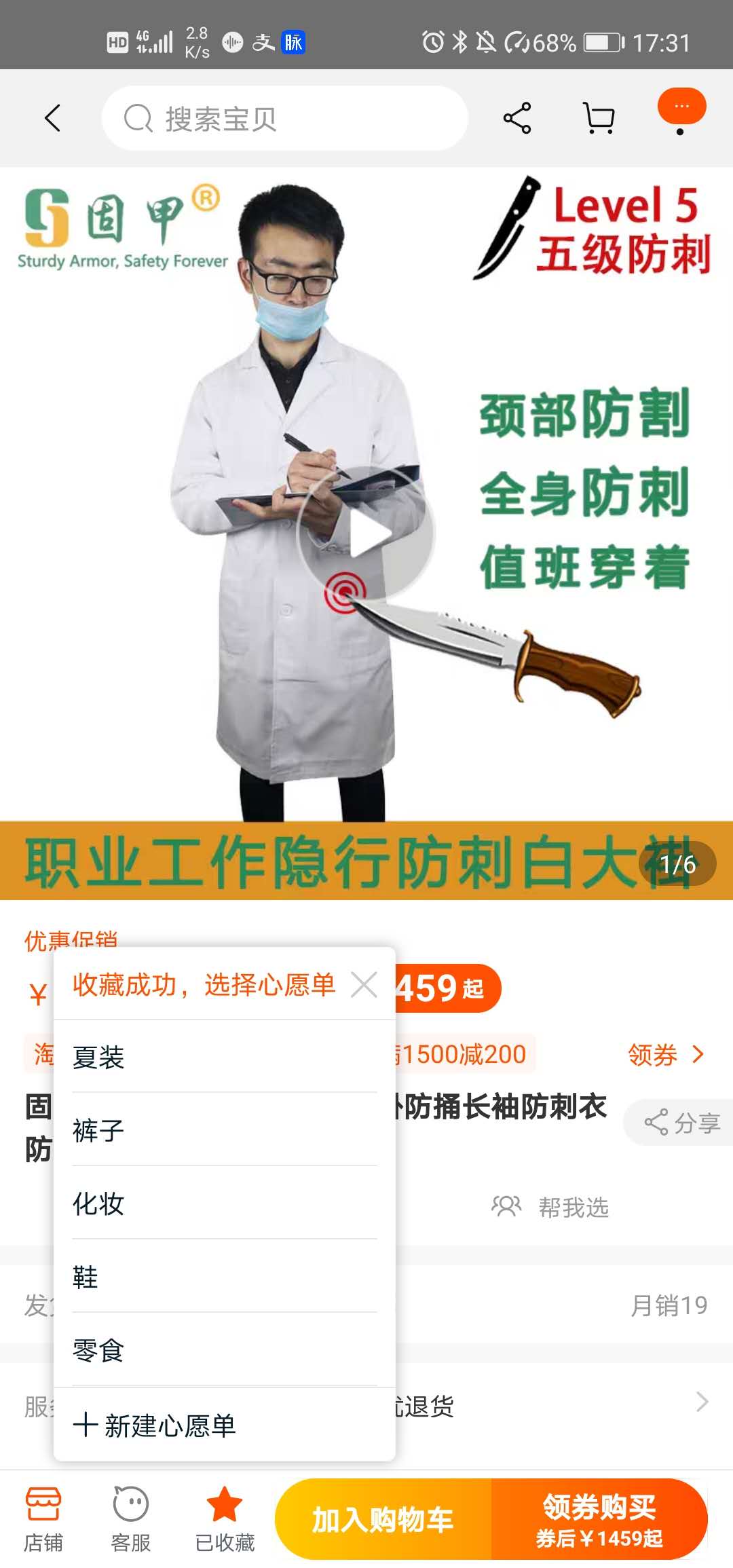
Task: Open the shopping cart icon
Action: tap(599, 118)
